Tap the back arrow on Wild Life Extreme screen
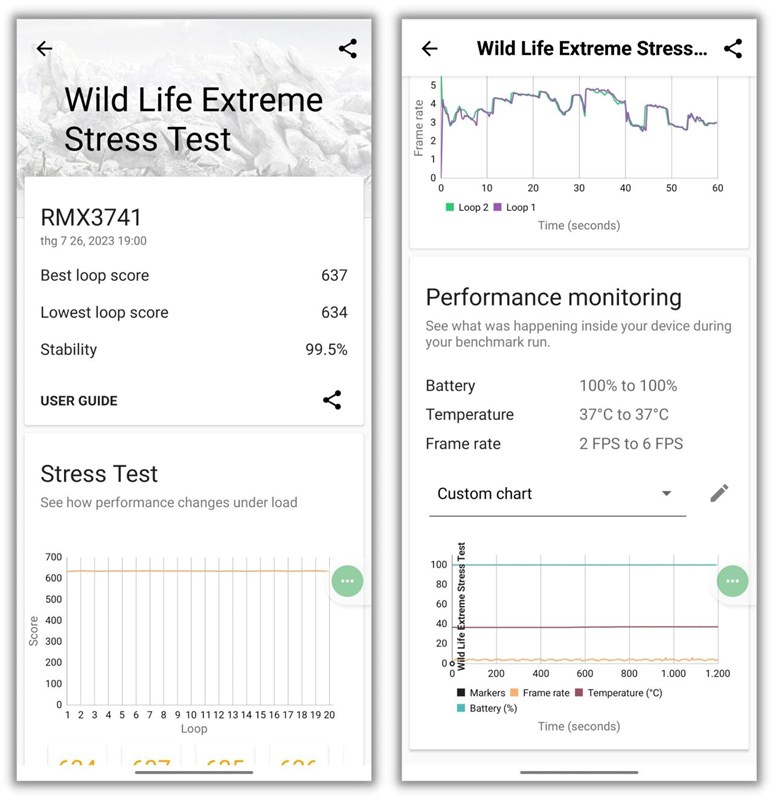Image resolution: width=773 pixels, height=800 pixels. coord(430,48)
